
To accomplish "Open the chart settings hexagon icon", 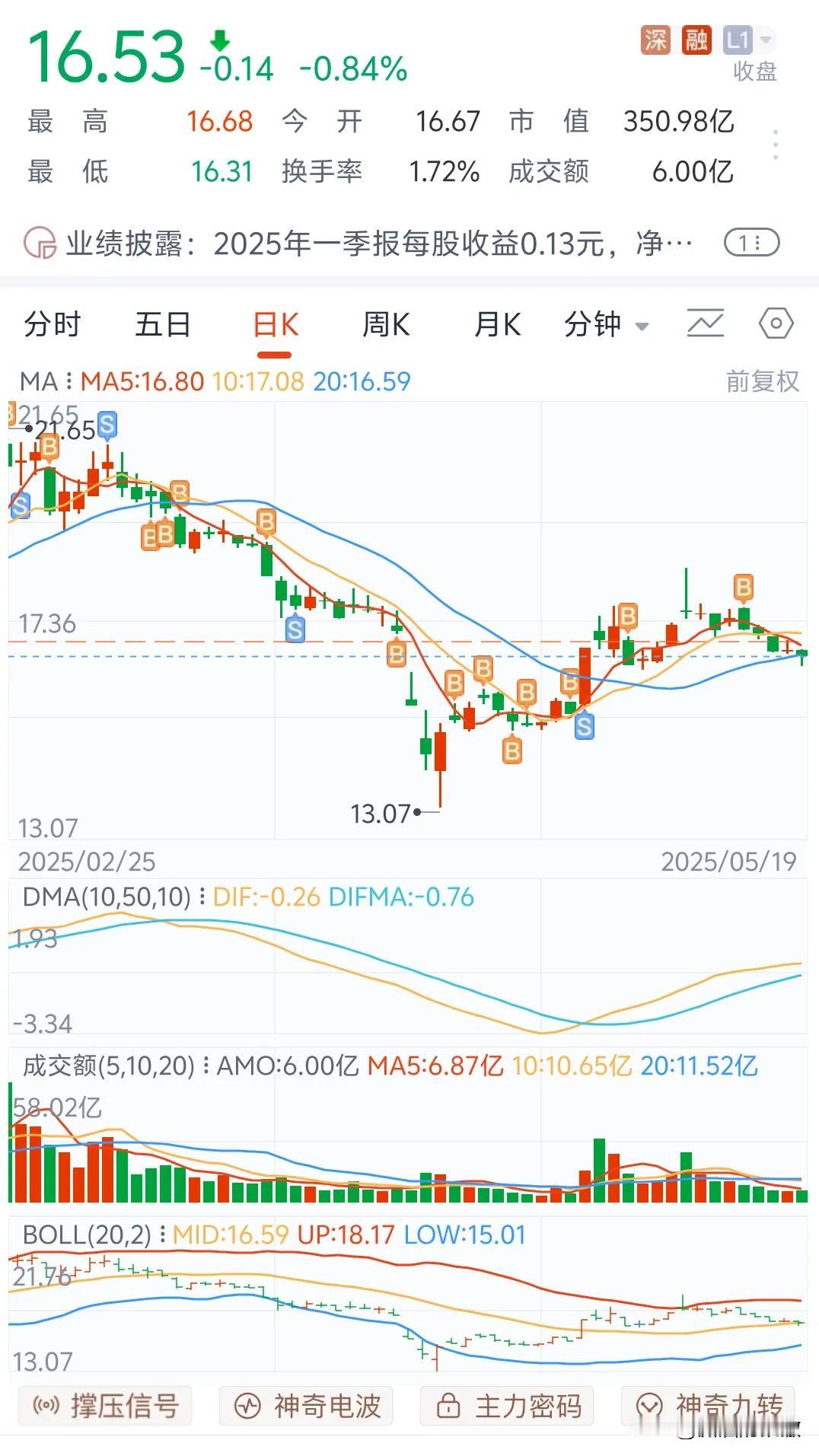I will point(776,324).
